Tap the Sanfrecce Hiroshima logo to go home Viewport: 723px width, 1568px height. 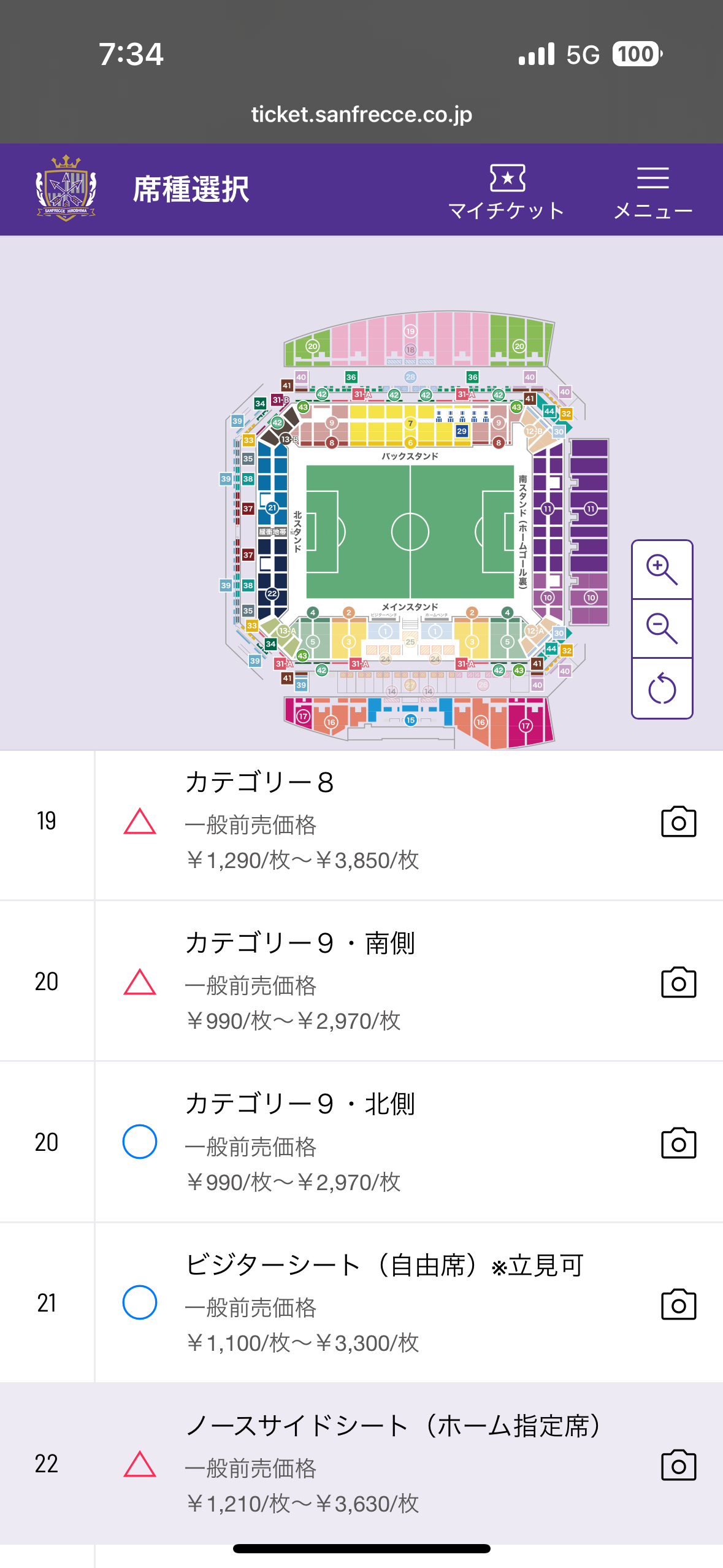[66, 189]
